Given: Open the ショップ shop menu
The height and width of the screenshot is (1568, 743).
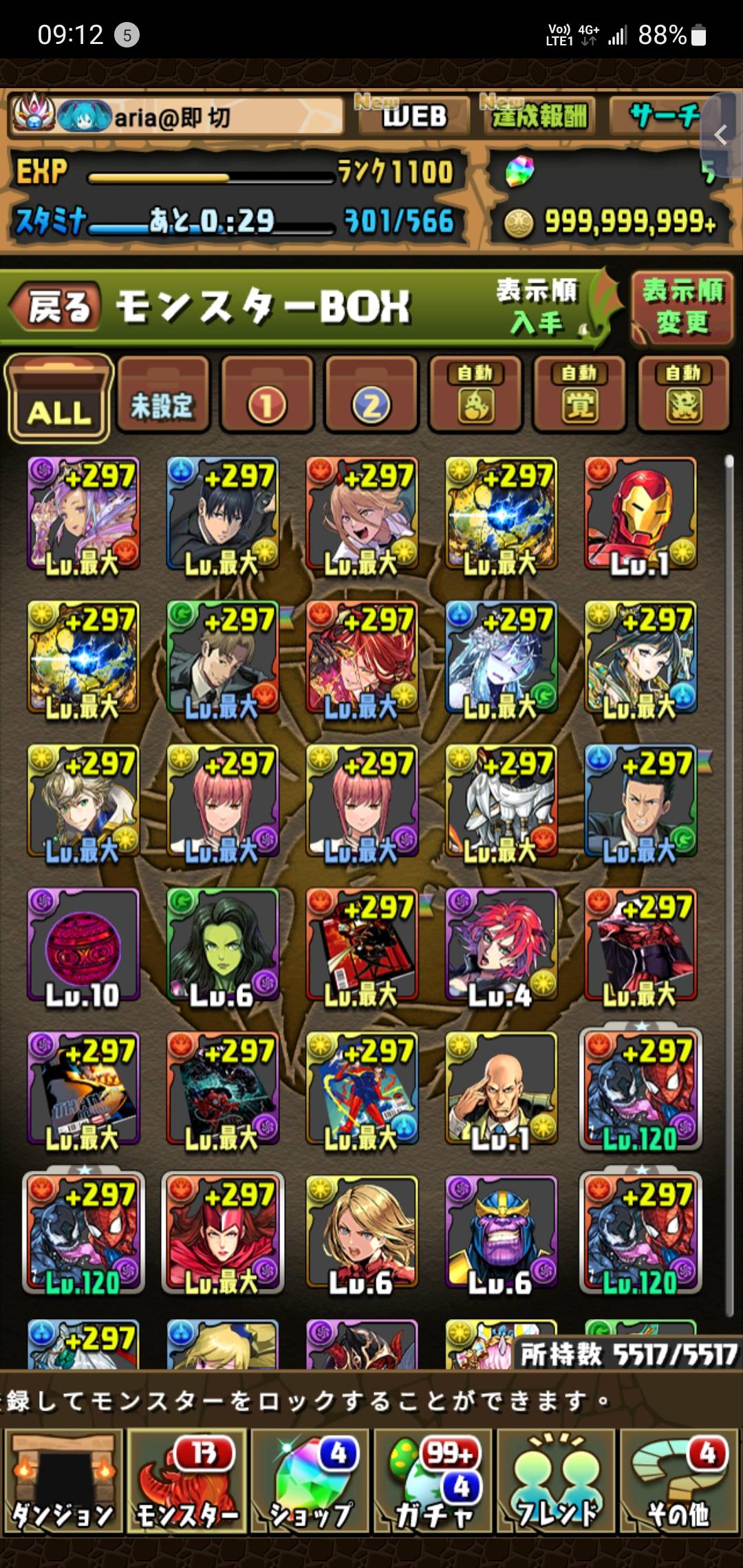Looking at the screenshot, I should click(x=310, y=1481).
